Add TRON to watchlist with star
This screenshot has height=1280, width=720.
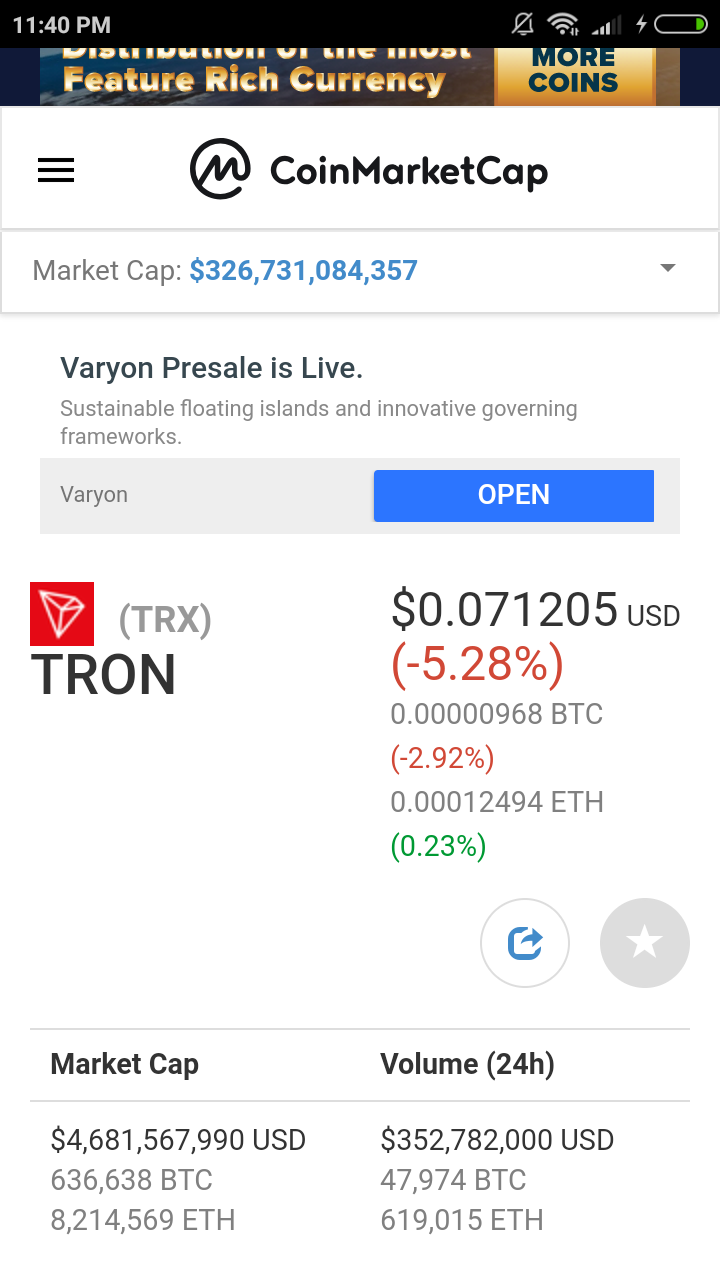pos(644,943)
